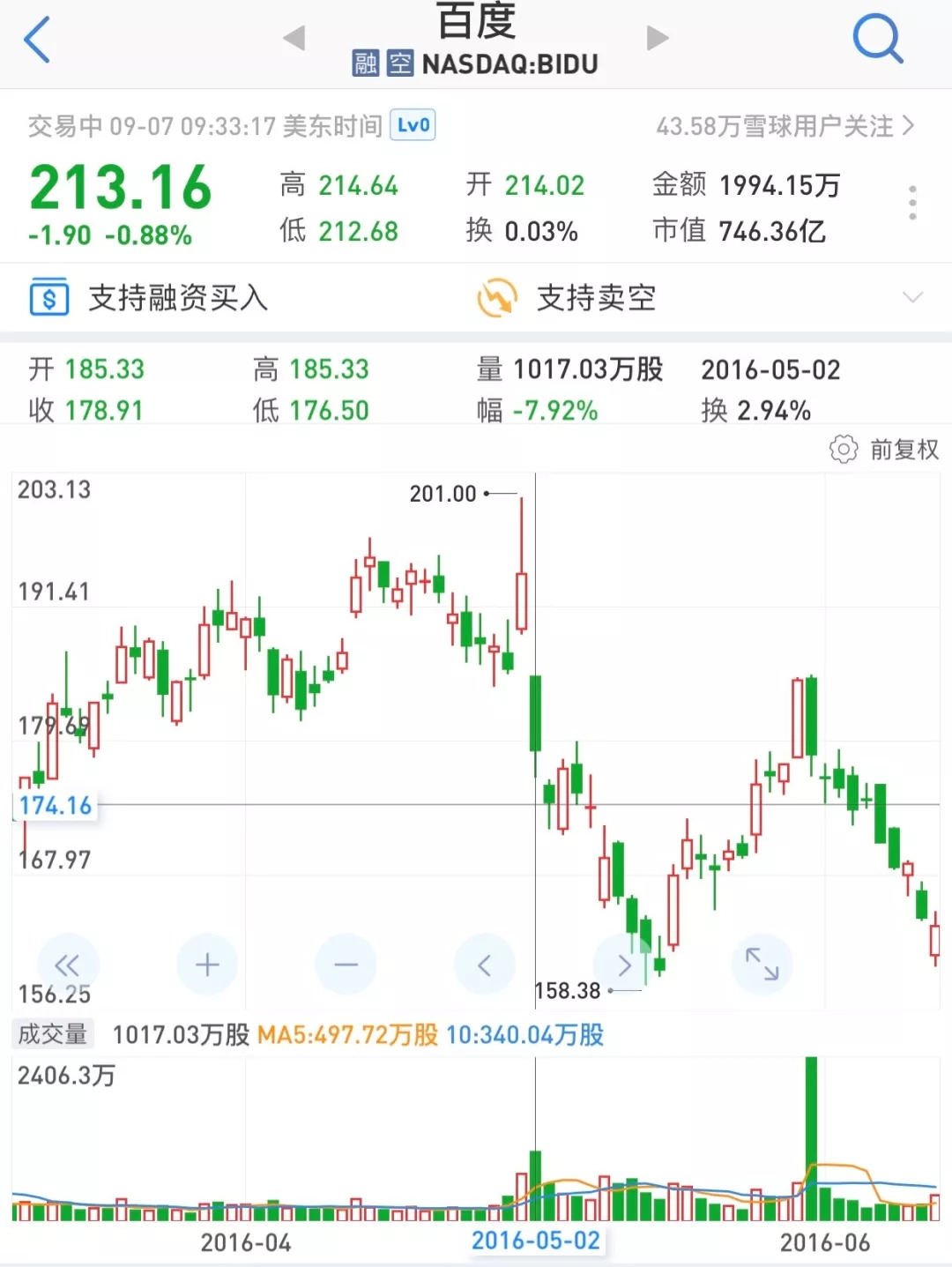
Task: Expand the chart to fullscreen
Action: [x=762, y=965]
